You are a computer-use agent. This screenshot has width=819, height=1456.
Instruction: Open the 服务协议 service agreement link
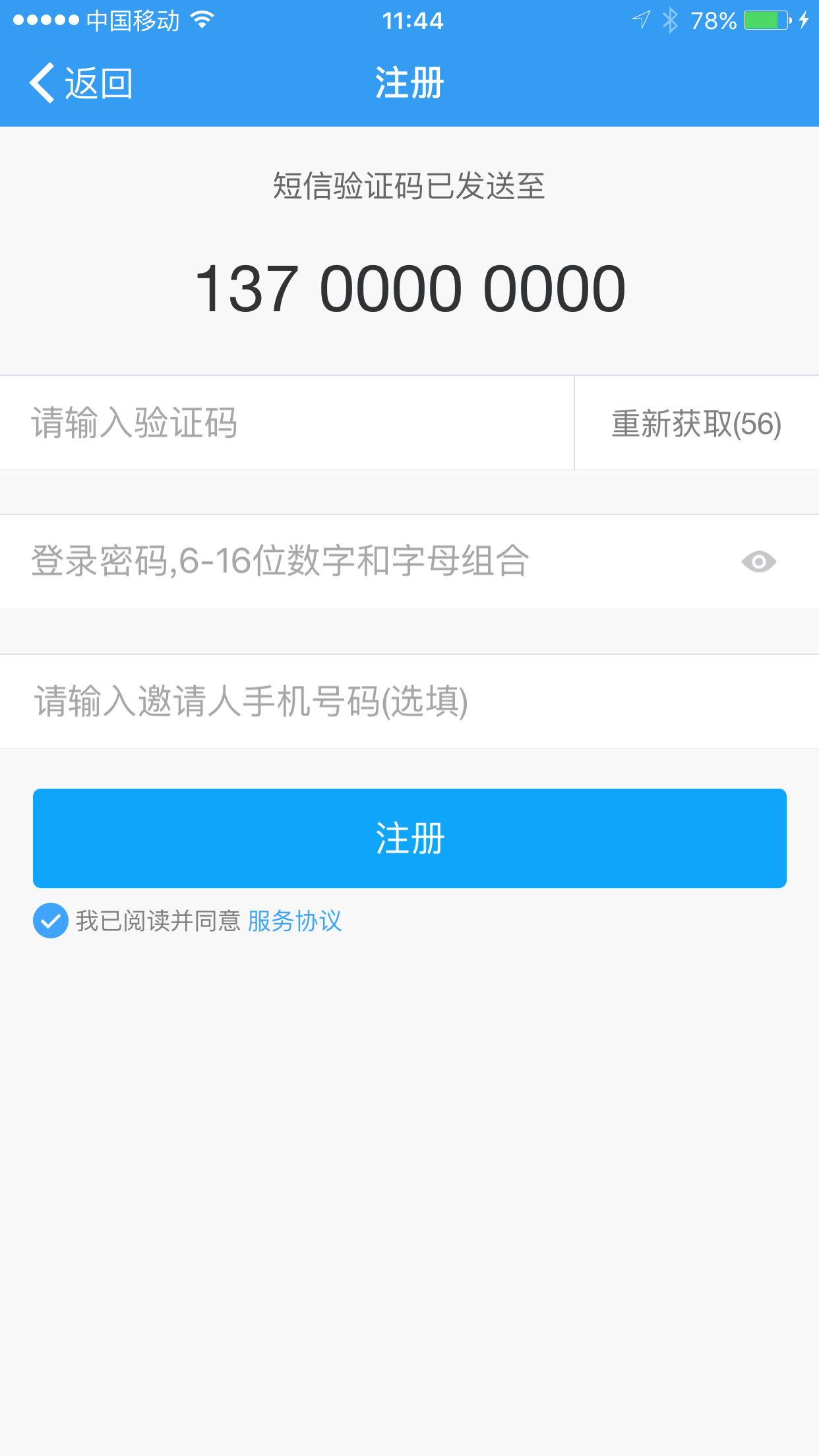click(295, 921)
